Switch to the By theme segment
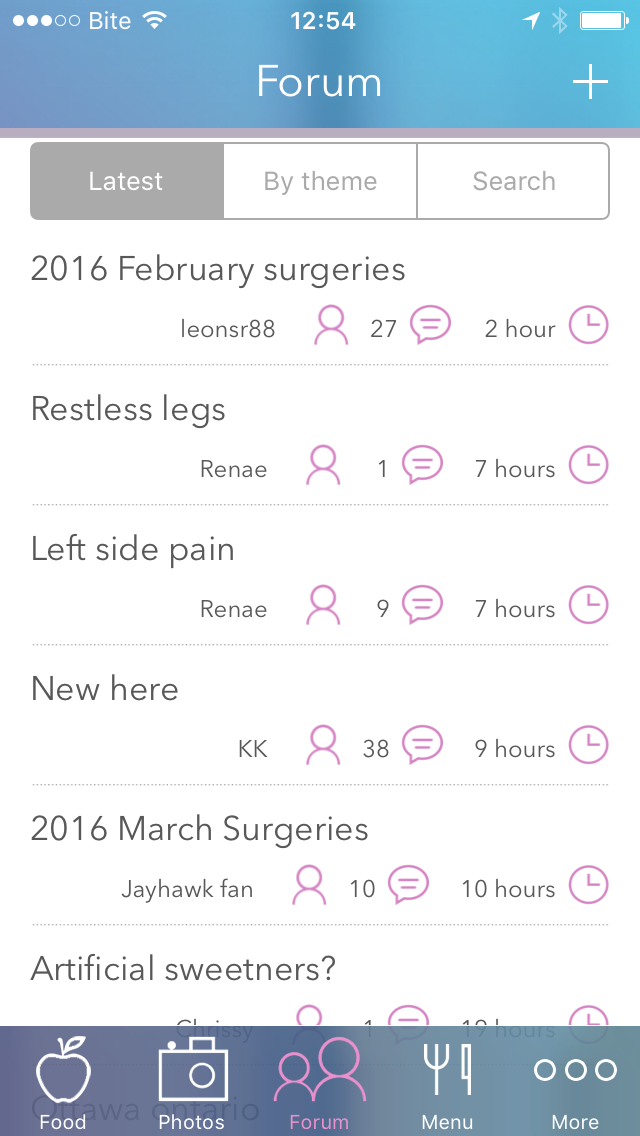The image size is (640, 1136). (320, 181)
